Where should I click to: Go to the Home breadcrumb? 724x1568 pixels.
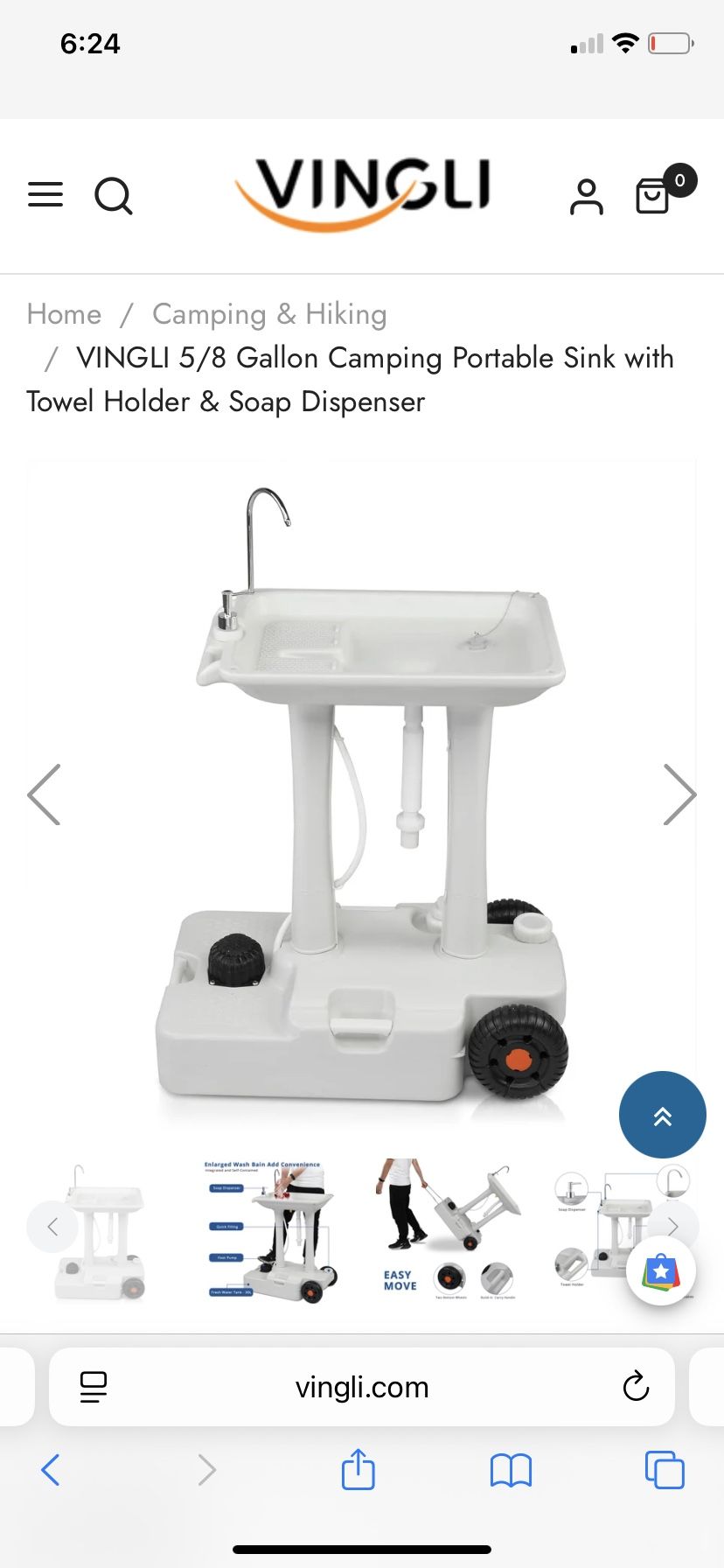[x=64, y=314]
